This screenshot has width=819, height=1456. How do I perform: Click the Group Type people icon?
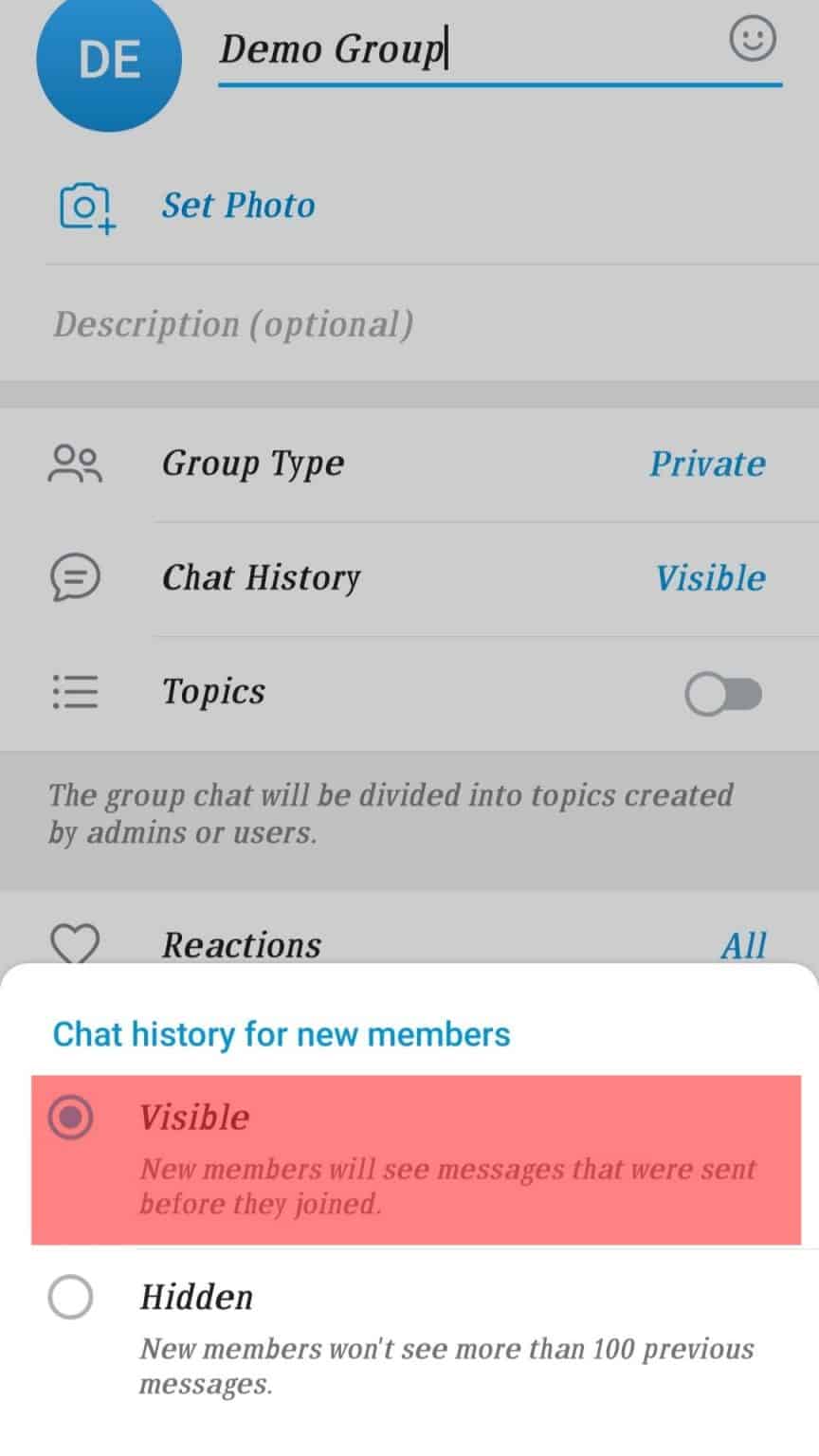(x=75, y=464)
